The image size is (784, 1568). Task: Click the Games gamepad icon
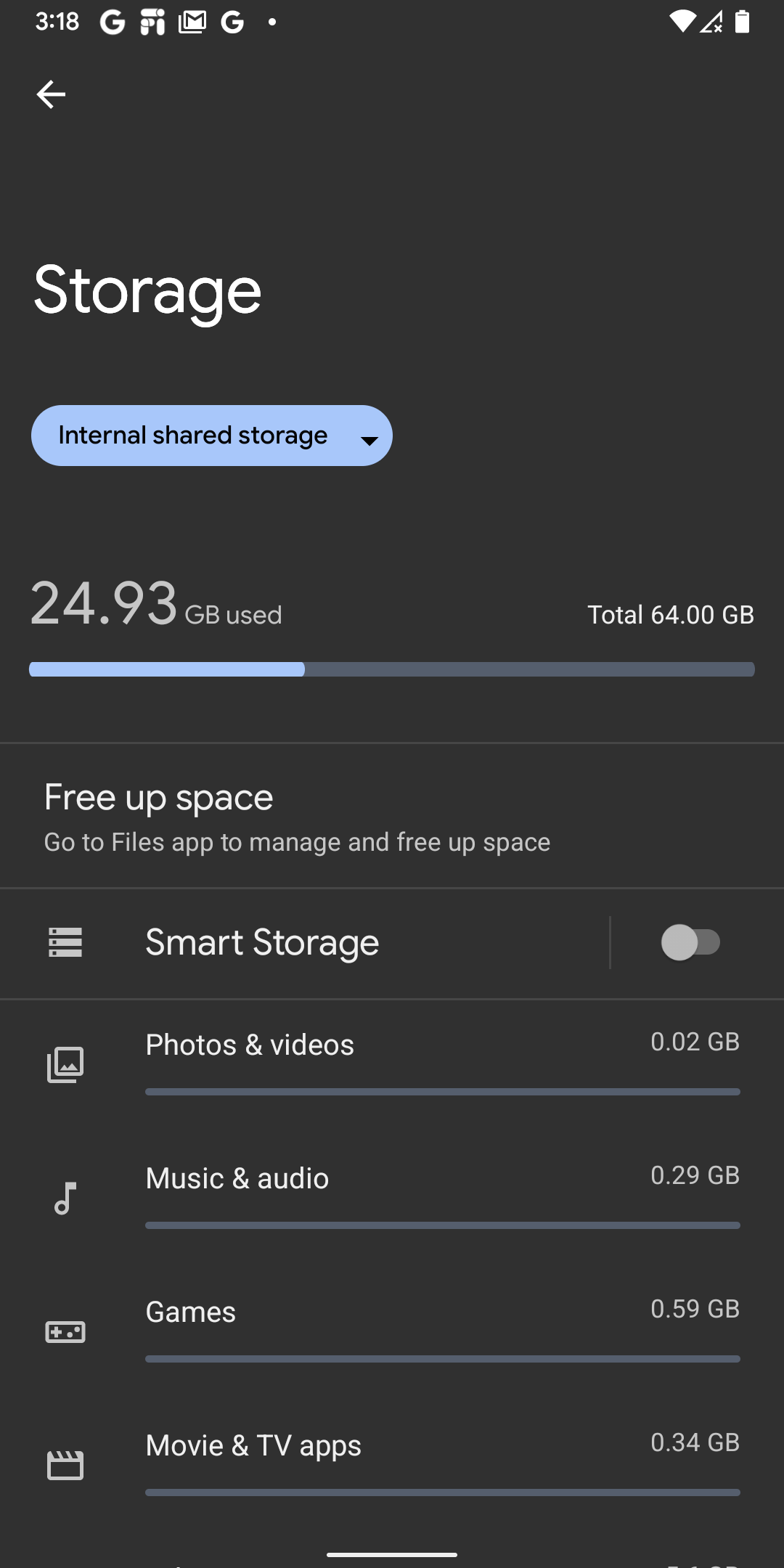[x=65, y=1331]
